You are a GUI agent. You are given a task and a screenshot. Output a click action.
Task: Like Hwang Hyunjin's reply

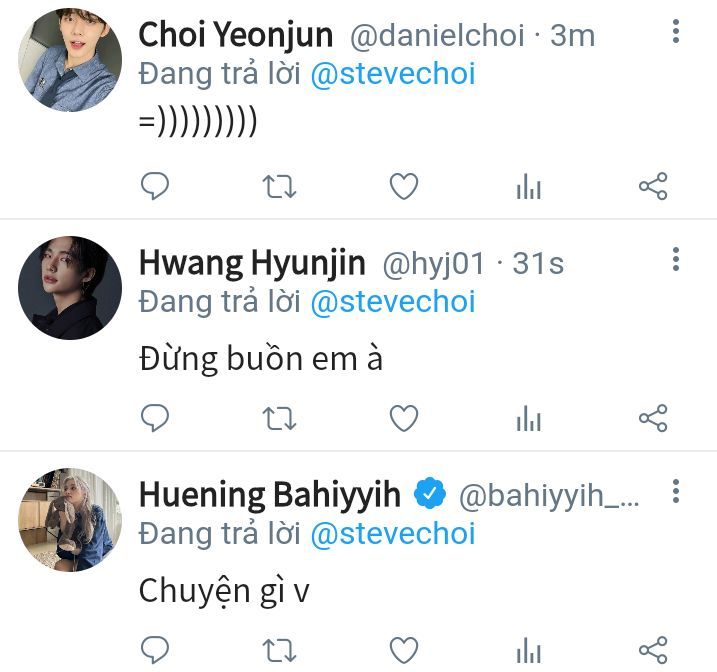pyautogui.click(x=403, y=418)
